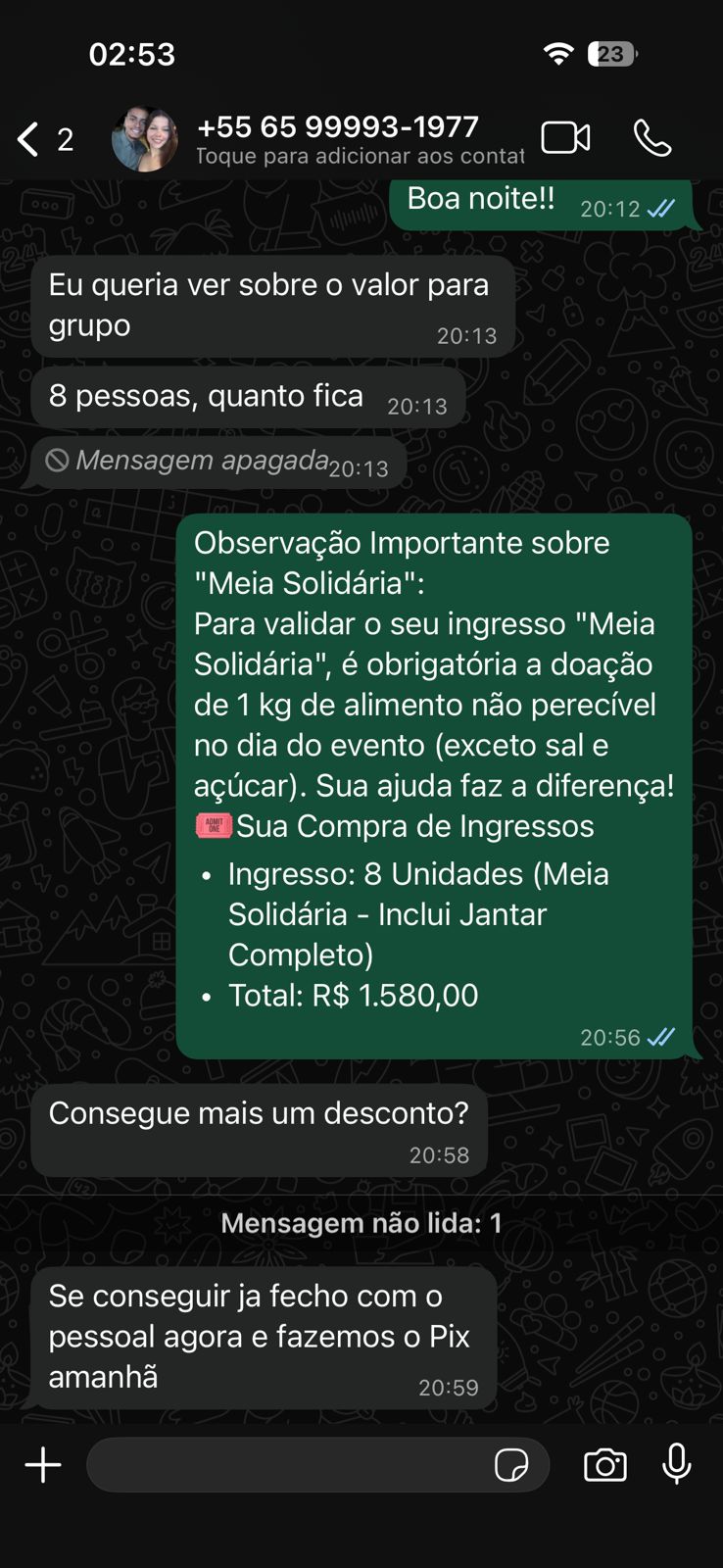Viewport: 723px width, 1568px height.
Task: Open the sticker picker
Action: coord(511,1465)
